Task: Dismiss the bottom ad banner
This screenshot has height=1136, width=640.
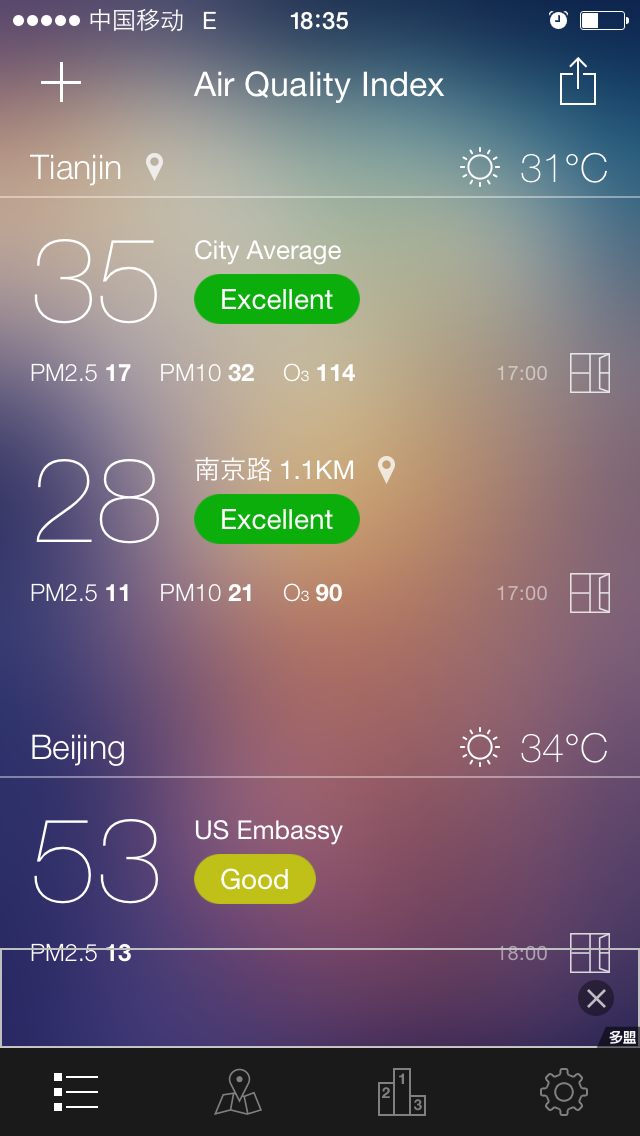Action: click(596, 998)
